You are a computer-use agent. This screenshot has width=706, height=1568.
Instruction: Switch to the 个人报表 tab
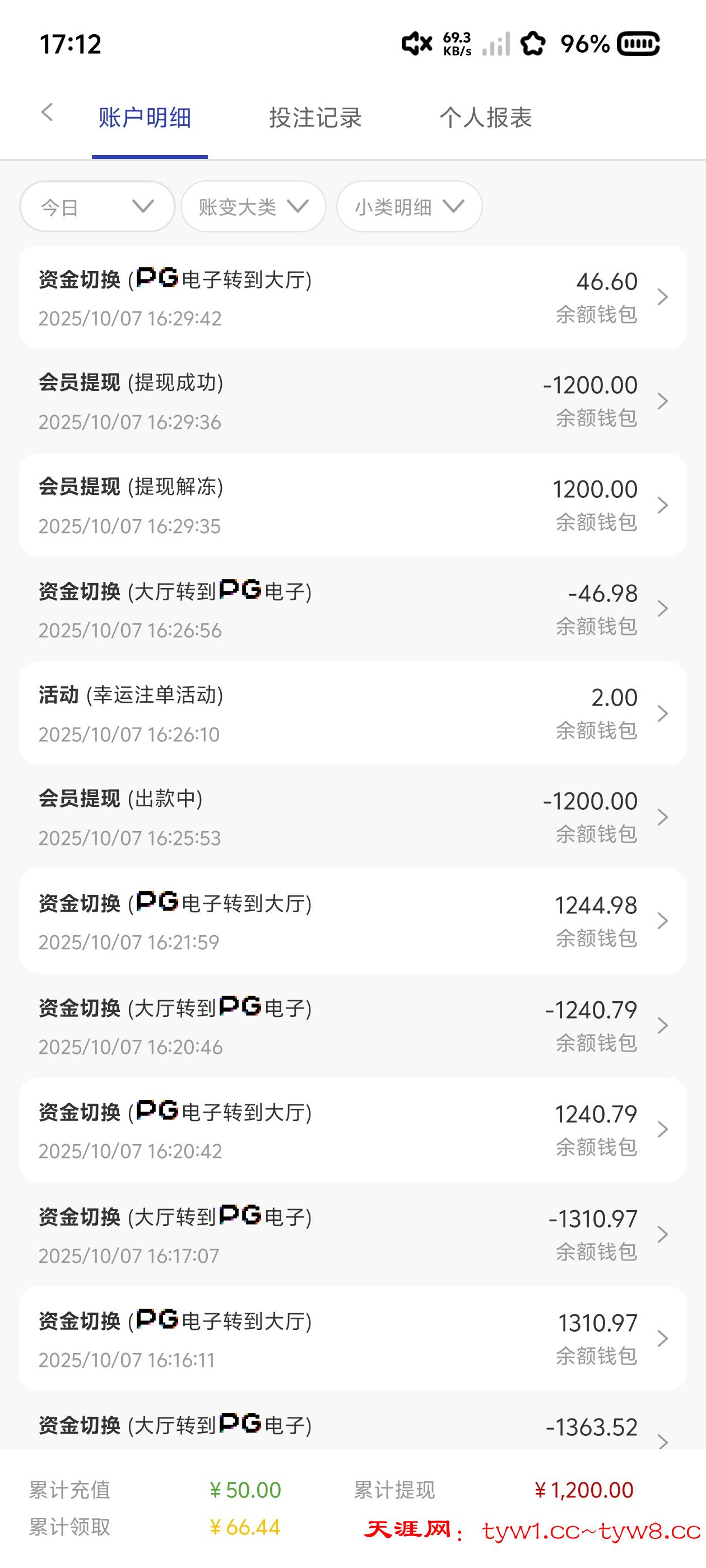click(485, 118)
